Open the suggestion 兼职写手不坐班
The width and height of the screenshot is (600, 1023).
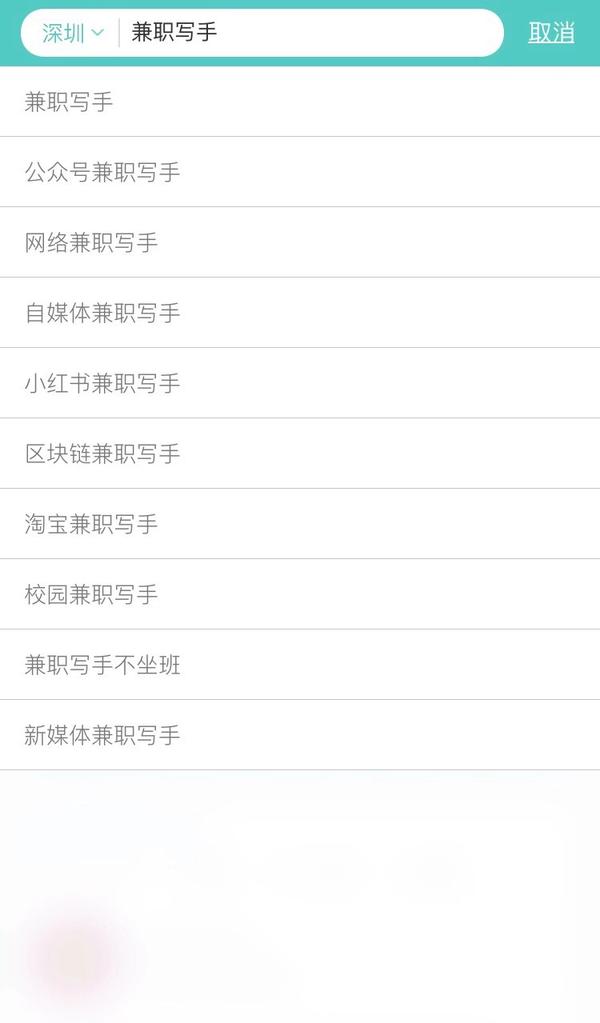[x=102, y=665]
